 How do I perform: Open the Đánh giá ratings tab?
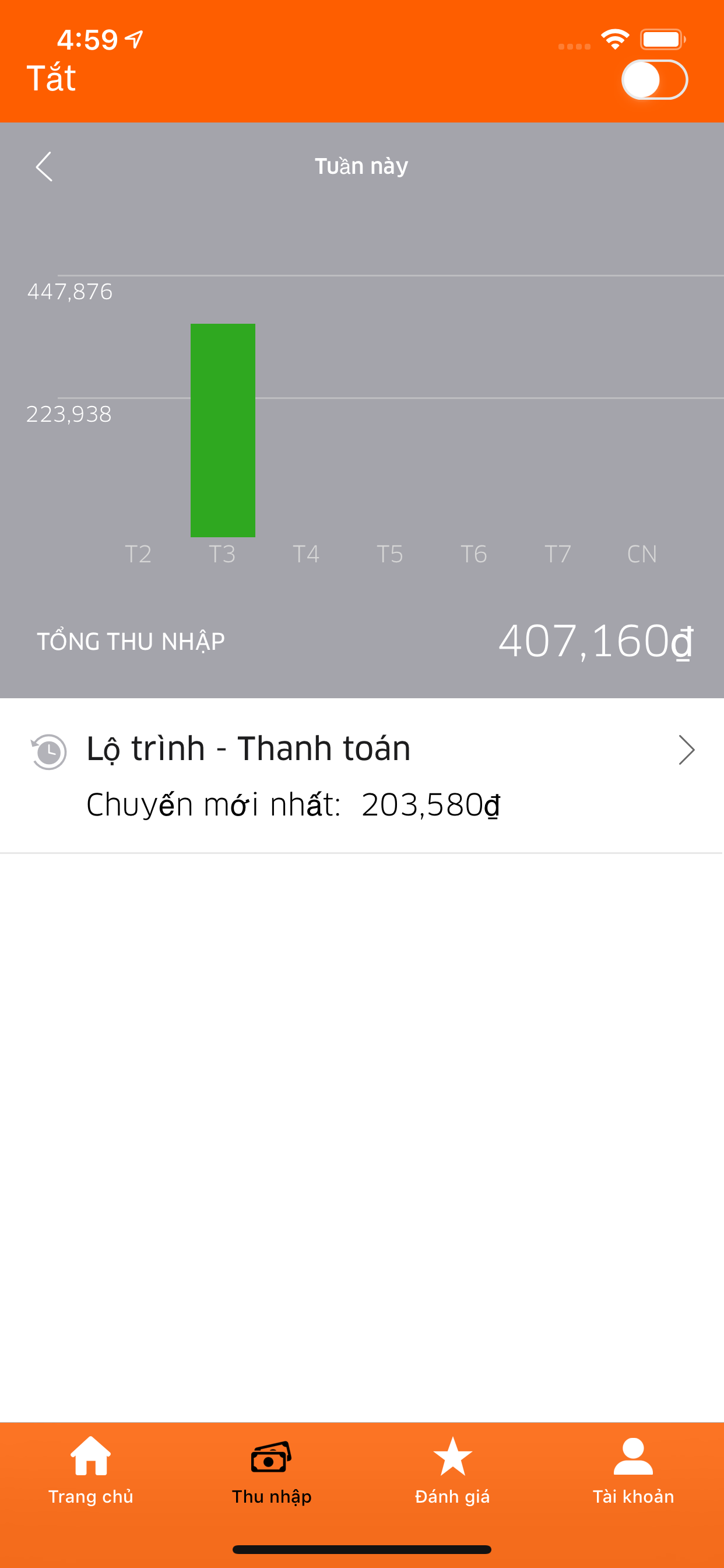point(452,1469)
